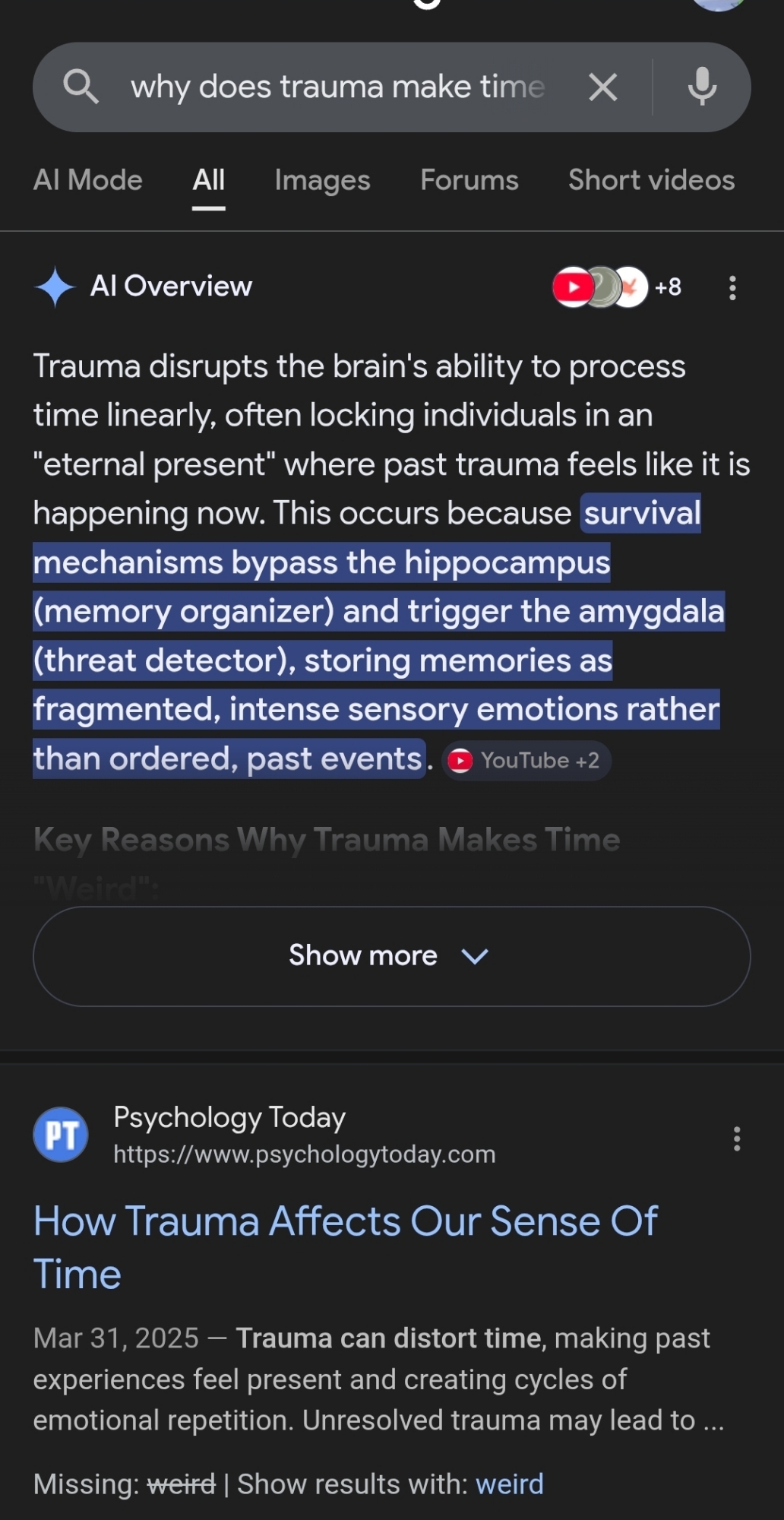The image size is (784, 1520).
Task: Open the Forums tab
Action: [x=469, y=180]
